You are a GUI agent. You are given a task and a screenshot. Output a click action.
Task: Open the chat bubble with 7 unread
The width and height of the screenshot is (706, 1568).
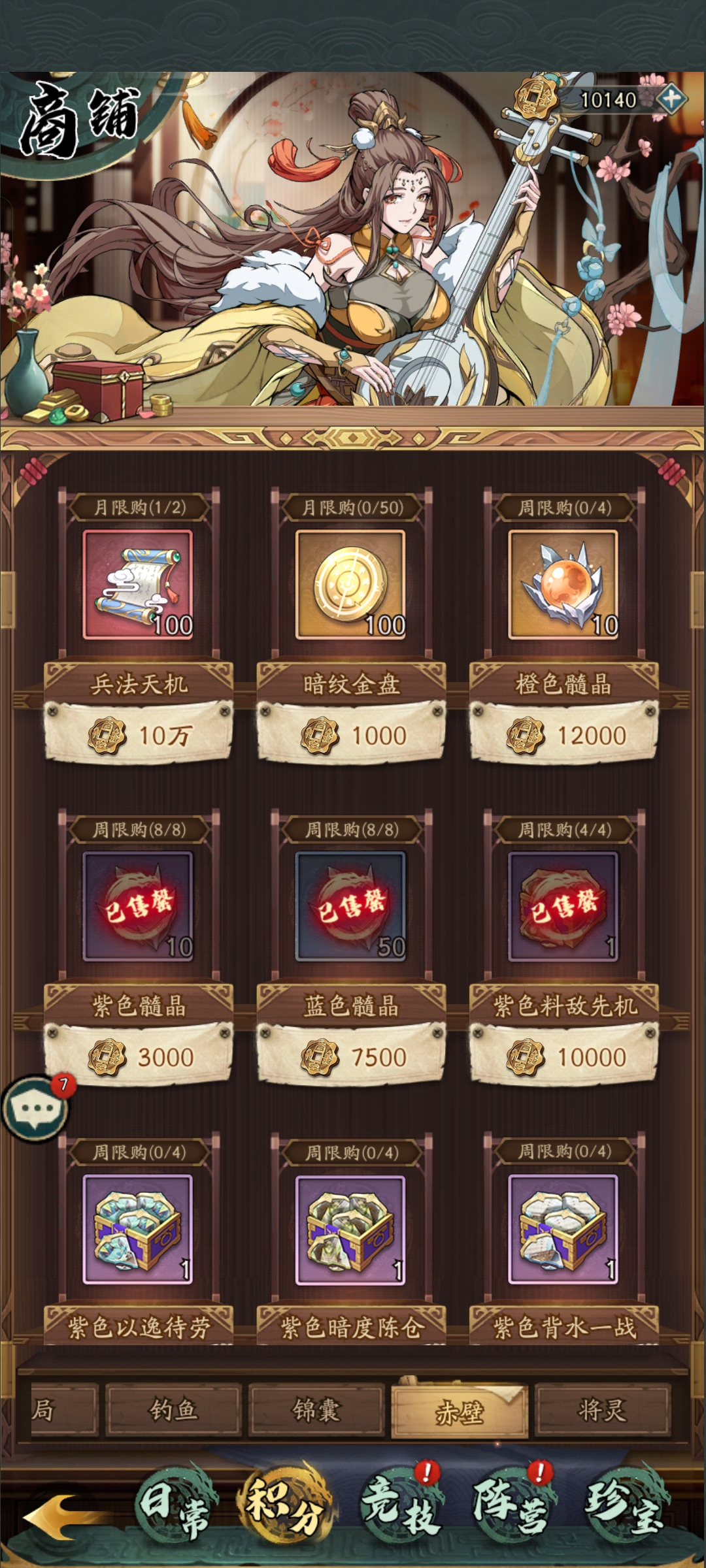(x=36, y=1109)
